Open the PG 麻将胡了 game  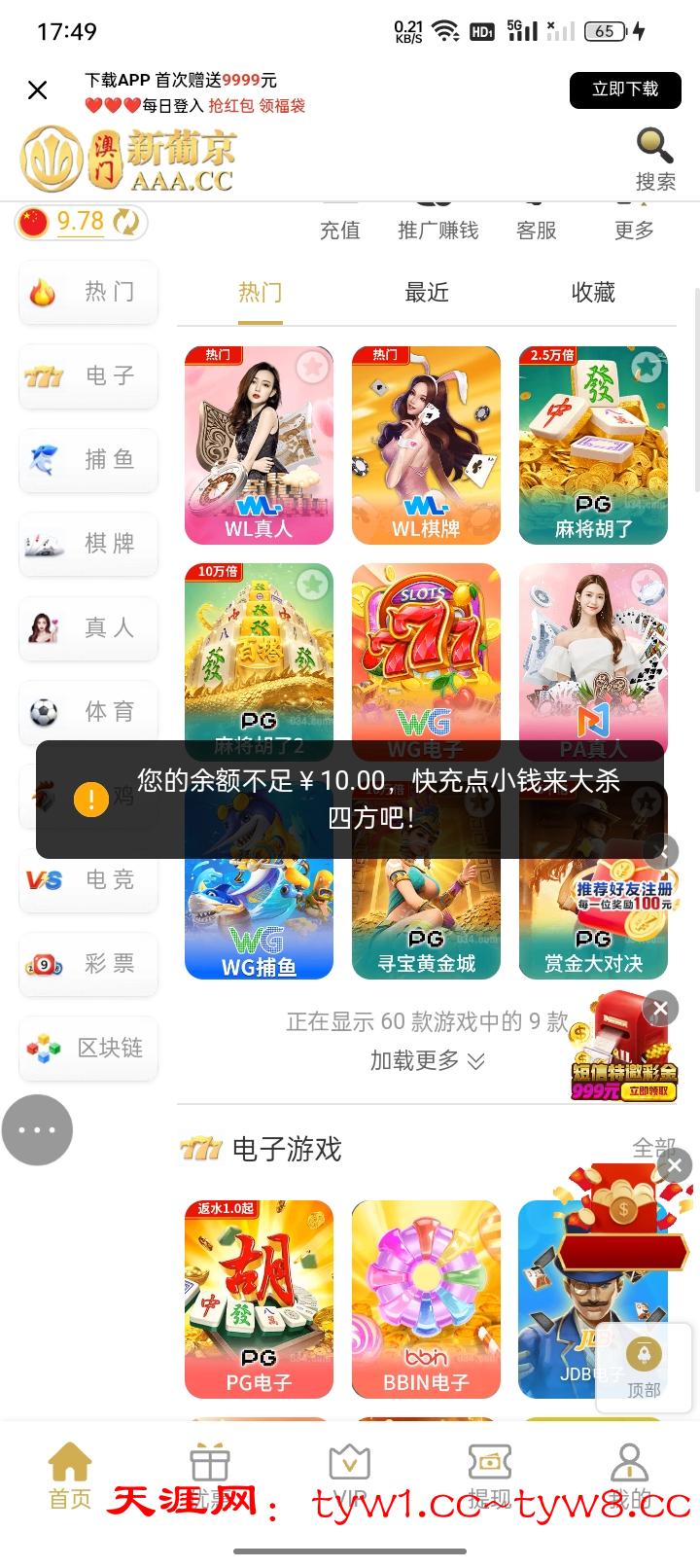[x=593, y=445]
